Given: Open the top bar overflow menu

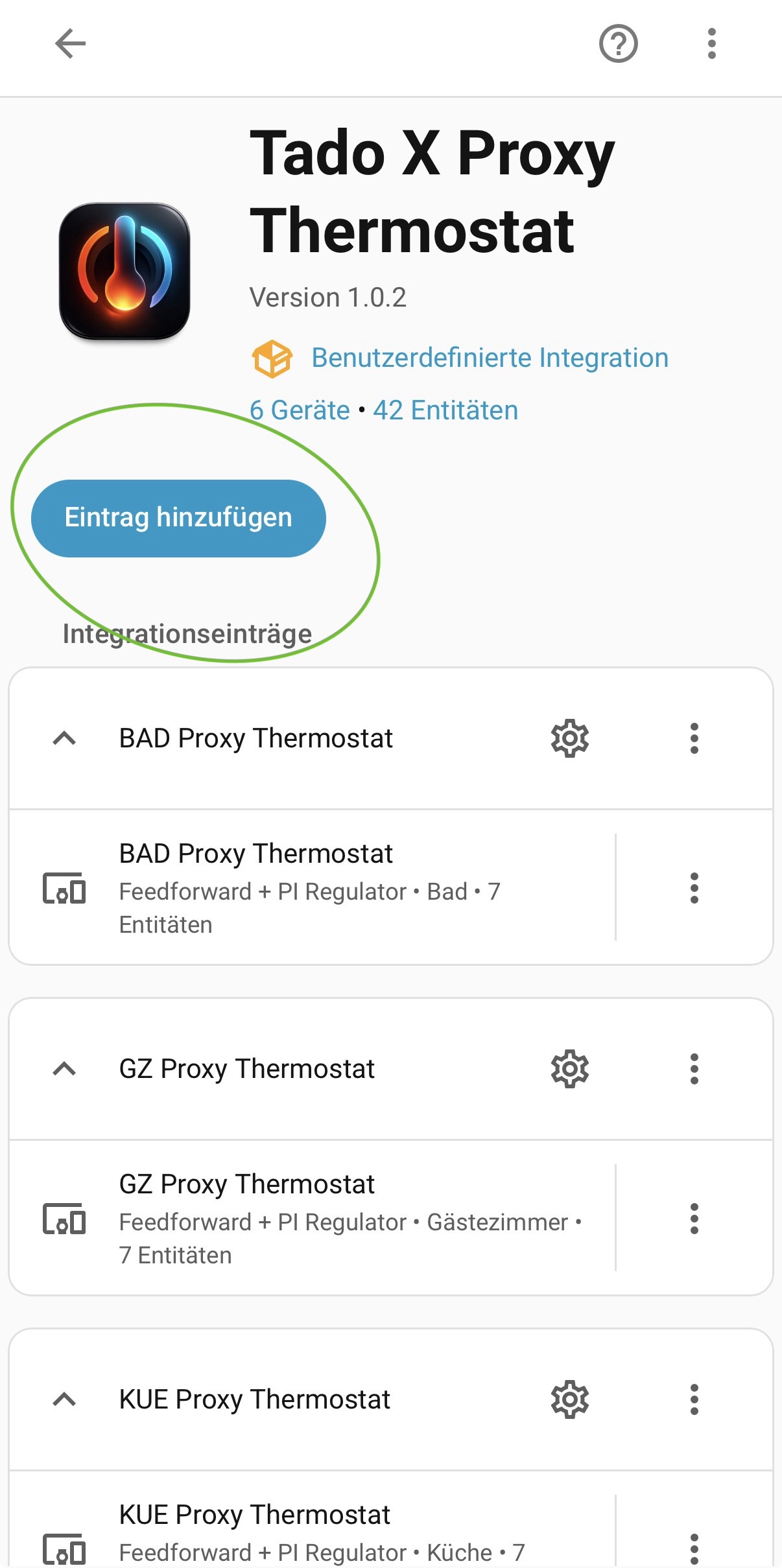Looking at the screenshot, I should point(711,44).
